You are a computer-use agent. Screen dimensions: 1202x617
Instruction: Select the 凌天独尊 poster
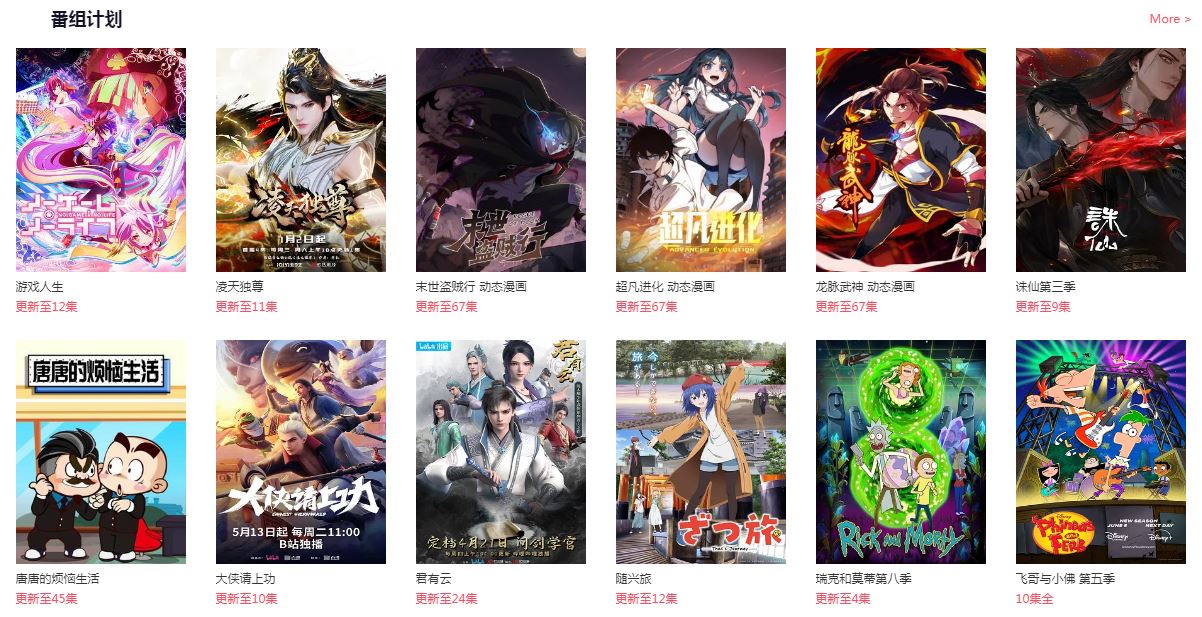pyautogui.click(x=301, y=160)
